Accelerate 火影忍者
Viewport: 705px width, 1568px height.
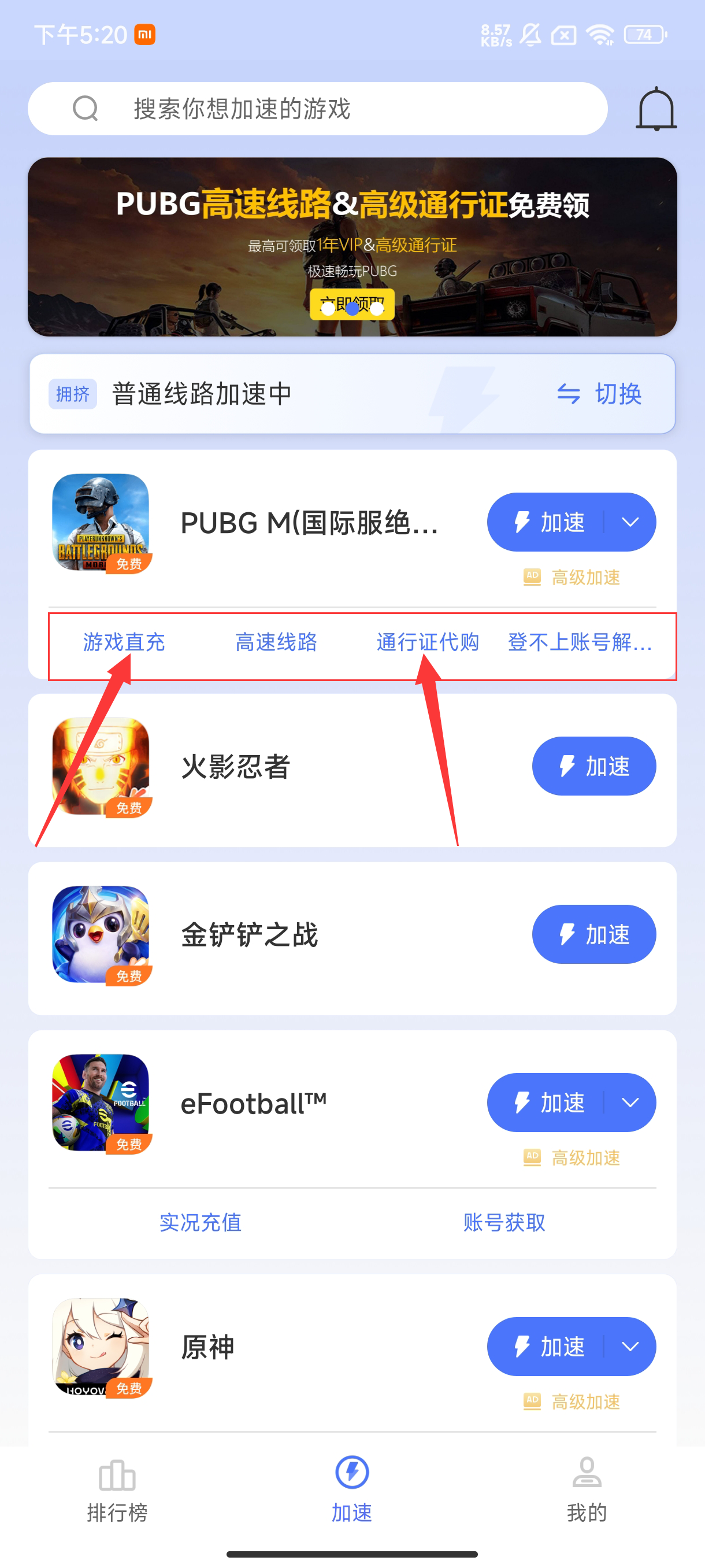(593, 766)
